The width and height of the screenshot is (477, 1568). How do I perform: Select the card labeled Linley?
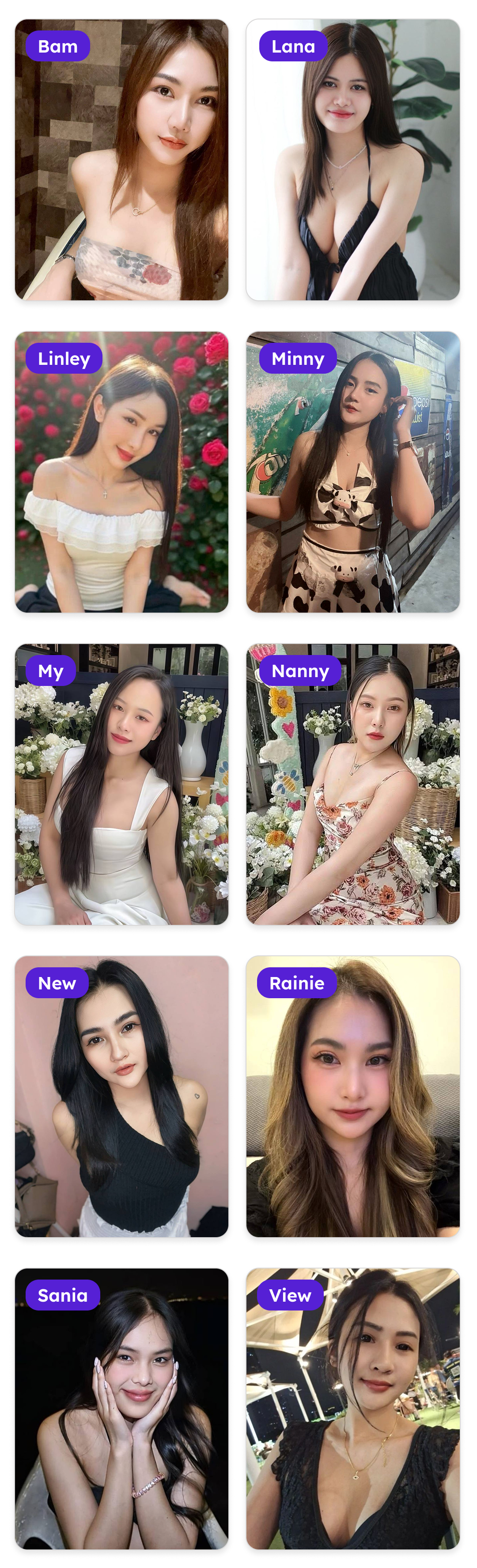click(x=122, y=472)
